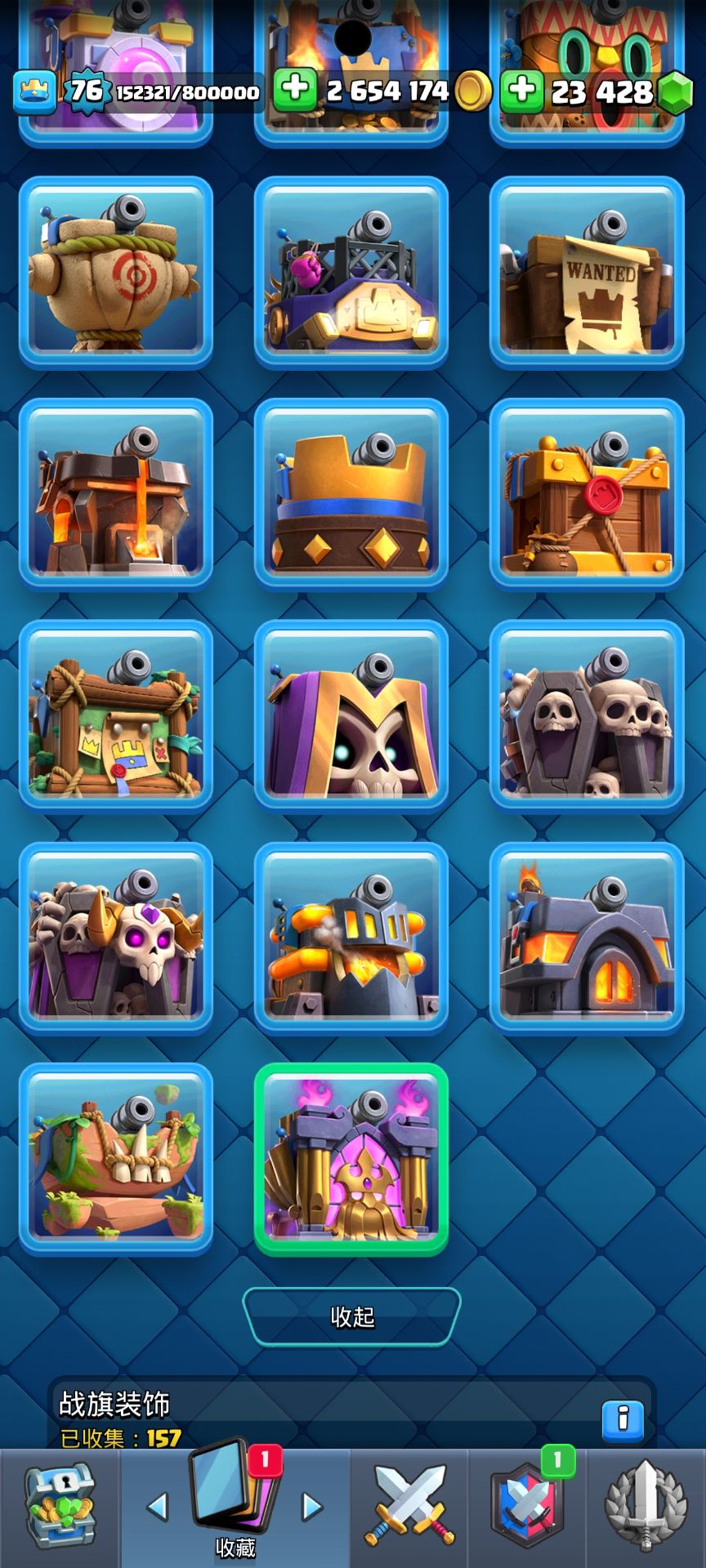Viewport: 706px width, 1568px height.
Task: Select the knight helmet furnace tower skin
Action: pyautogui.click(x=351, y=938)
